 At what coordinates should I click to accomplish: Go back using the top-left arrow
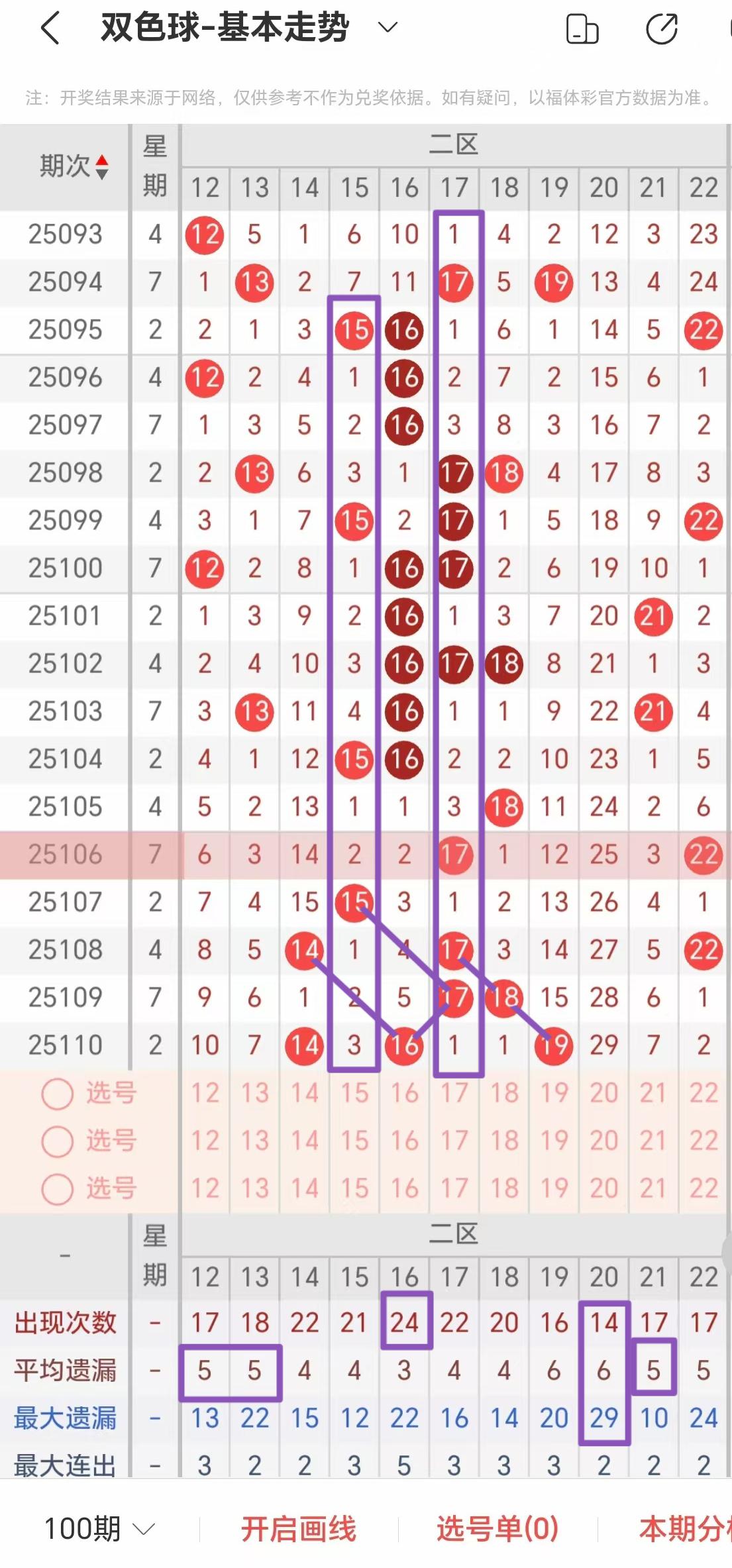coord(50,28)
